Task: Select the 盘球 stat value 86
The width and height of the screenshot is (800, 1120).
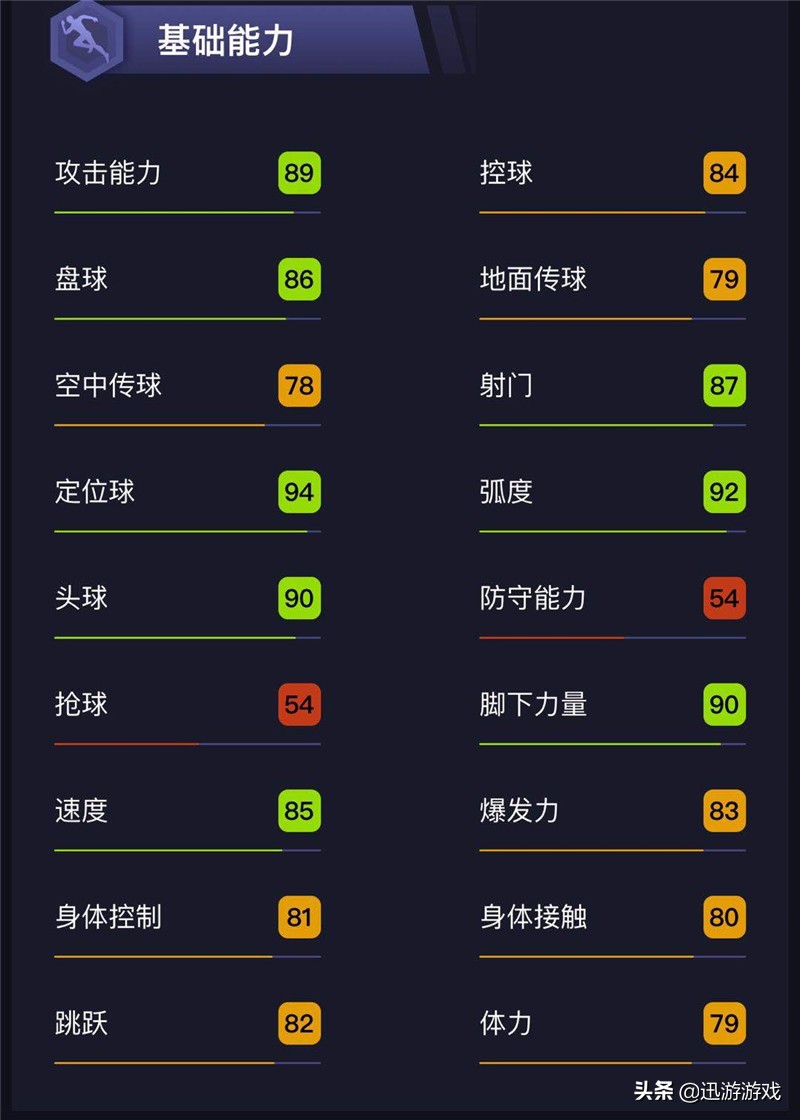Action: click(x=298, y=280)
